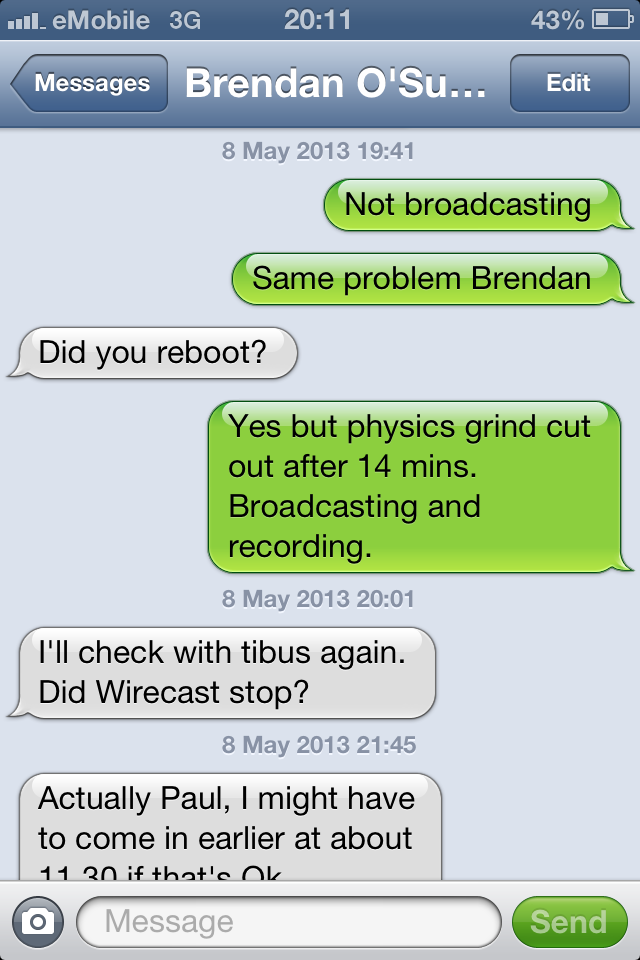Focus the Message text field
The height and width of the screenshot is (960, 640).
[x=288, y=921]
